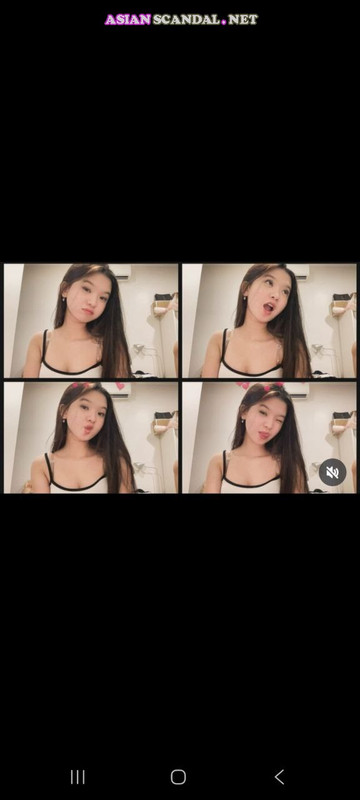Go to the home screen
The width and height of the screenshot is (360, 800).
(178, 777)
